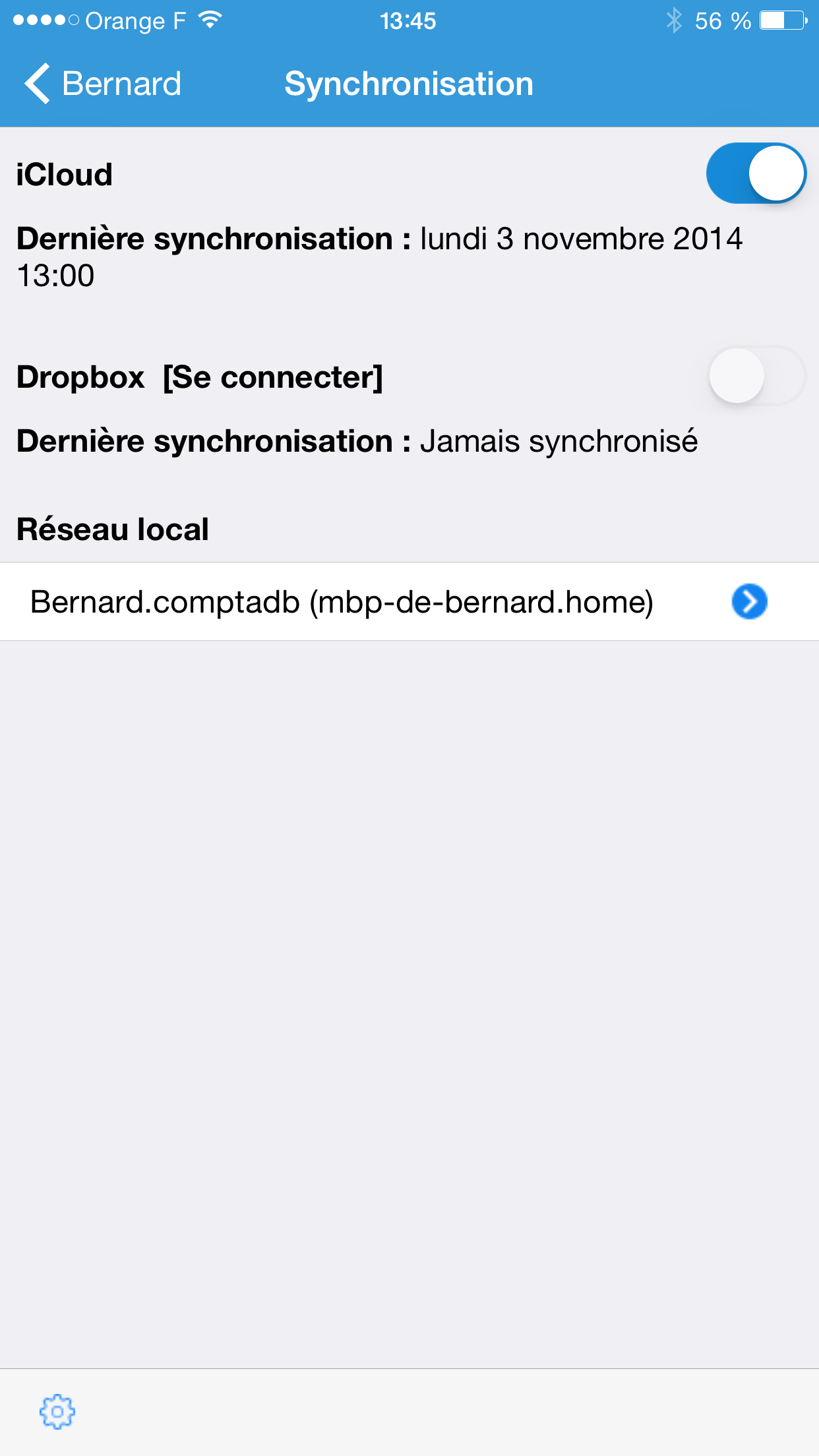Screen dimensions: 819x1456
Task: Open the settings gear icon
Action: click(57, 1411)
